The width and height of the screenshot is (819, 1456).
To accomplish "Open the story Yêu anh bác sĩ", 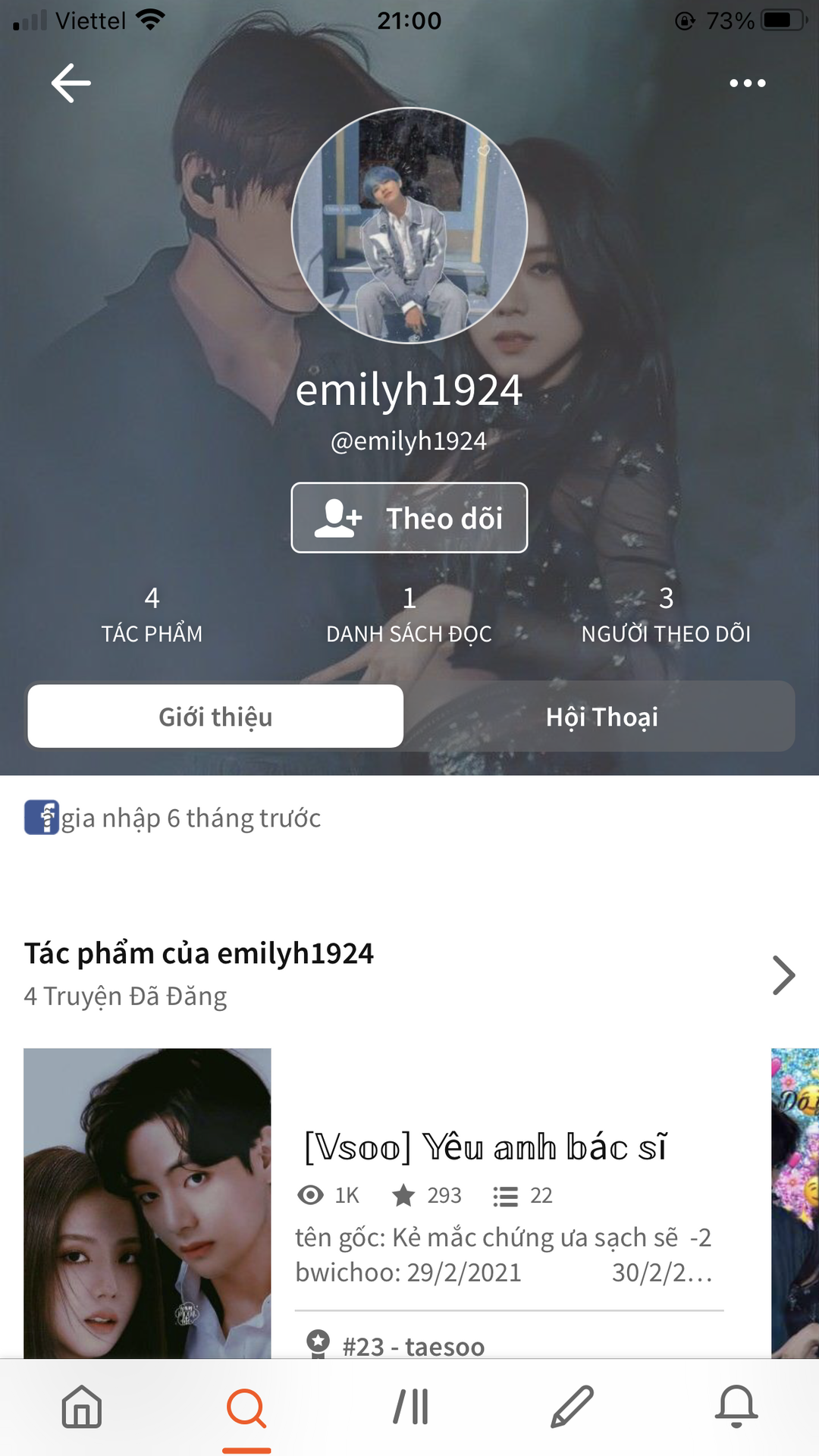I will pyautogui.click(x=485, y=1147).
